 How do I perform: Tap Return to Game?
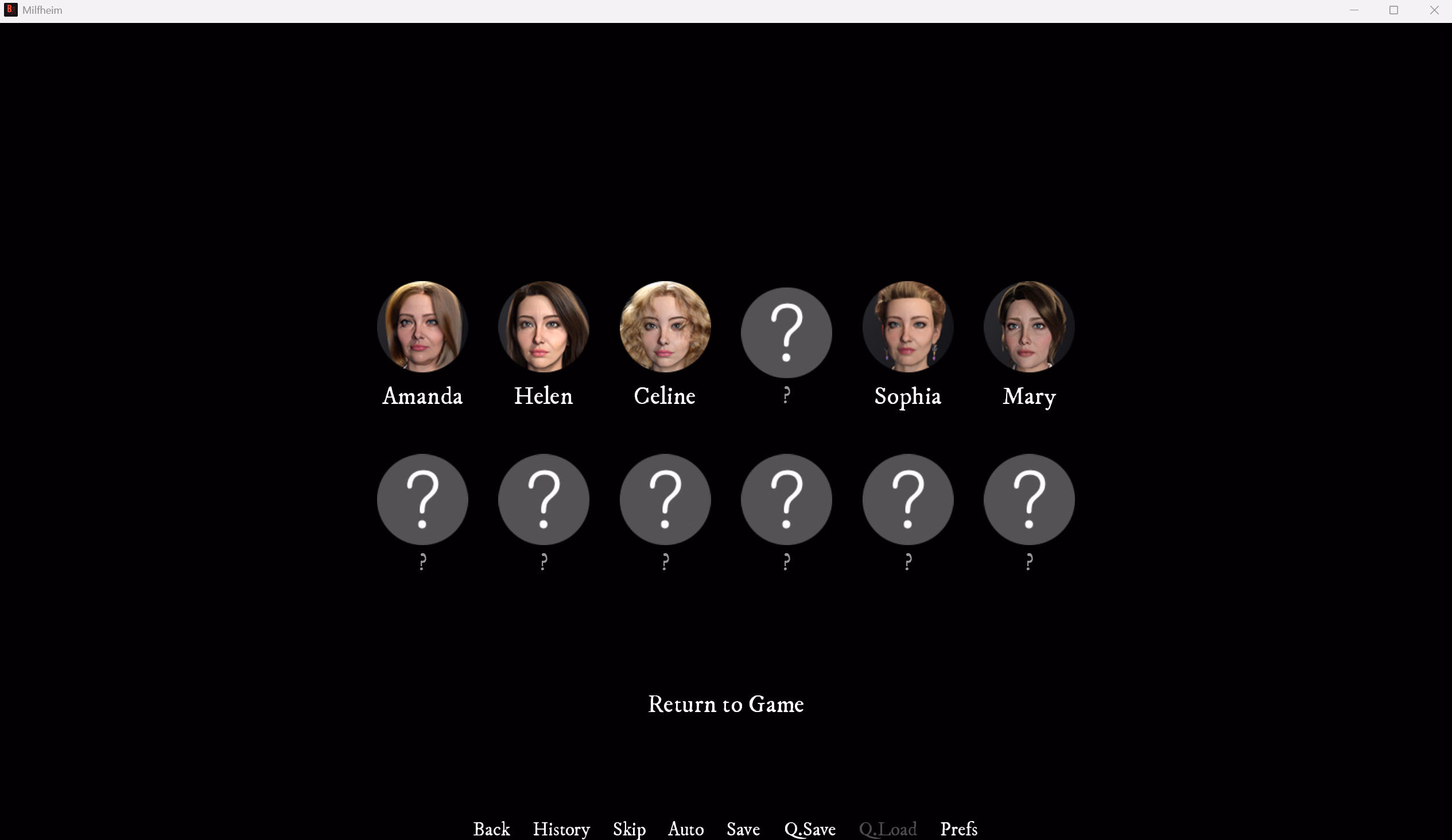point(725,704)
